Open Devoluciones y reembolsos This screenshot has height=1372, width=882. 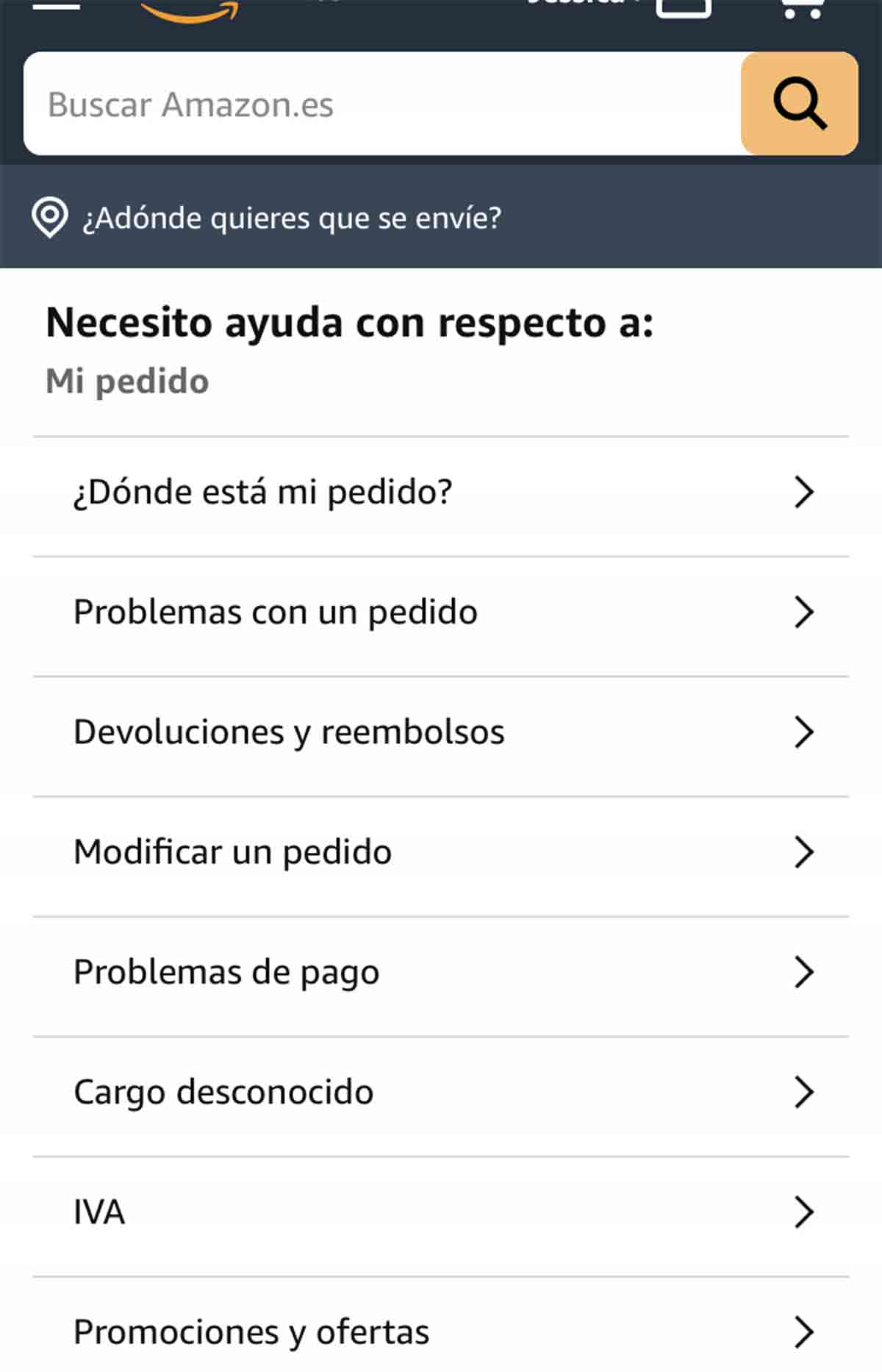click(x=441, y=732)
